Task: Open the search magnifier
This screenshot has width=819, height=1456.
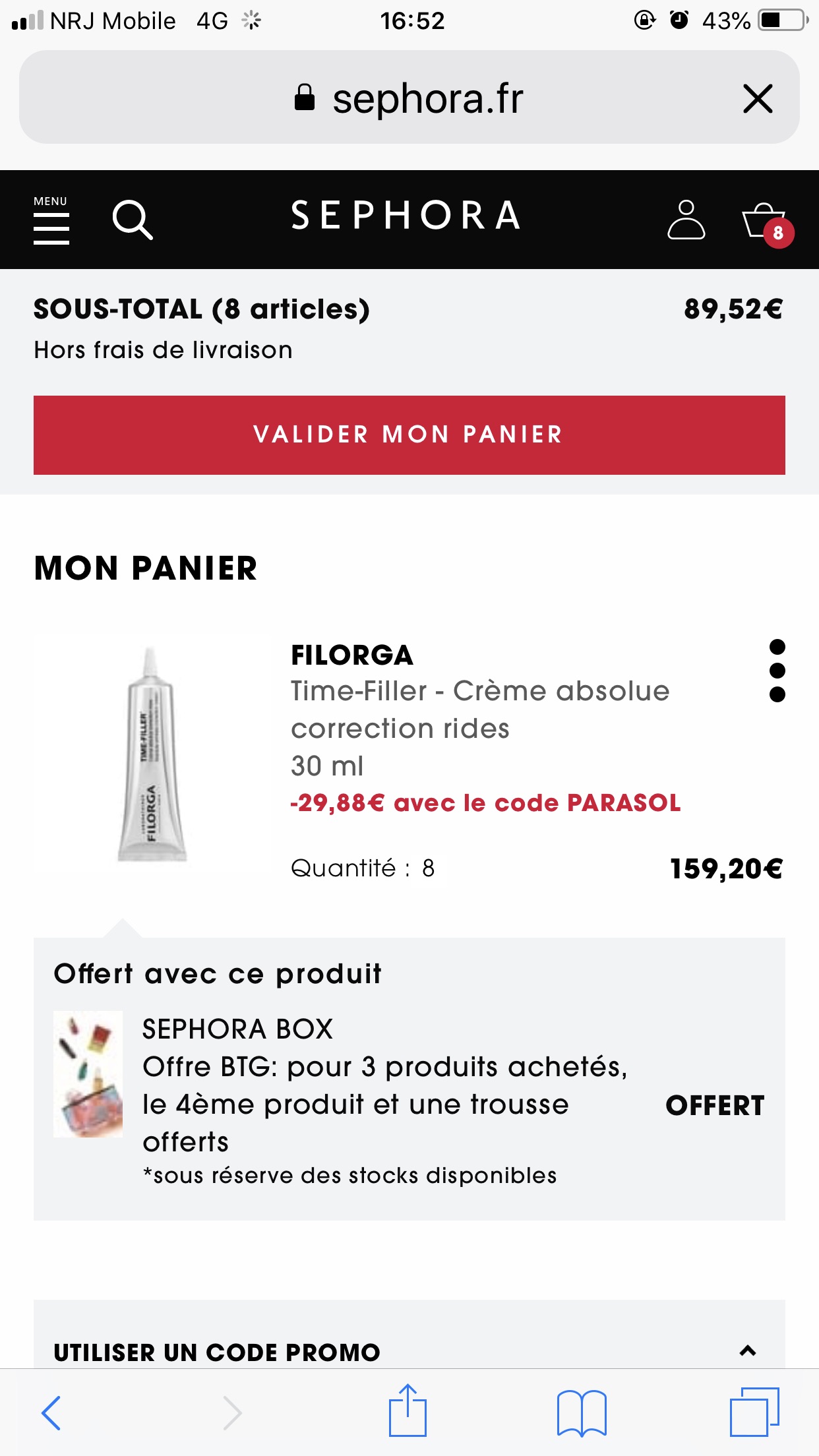Action: [133, 220]
